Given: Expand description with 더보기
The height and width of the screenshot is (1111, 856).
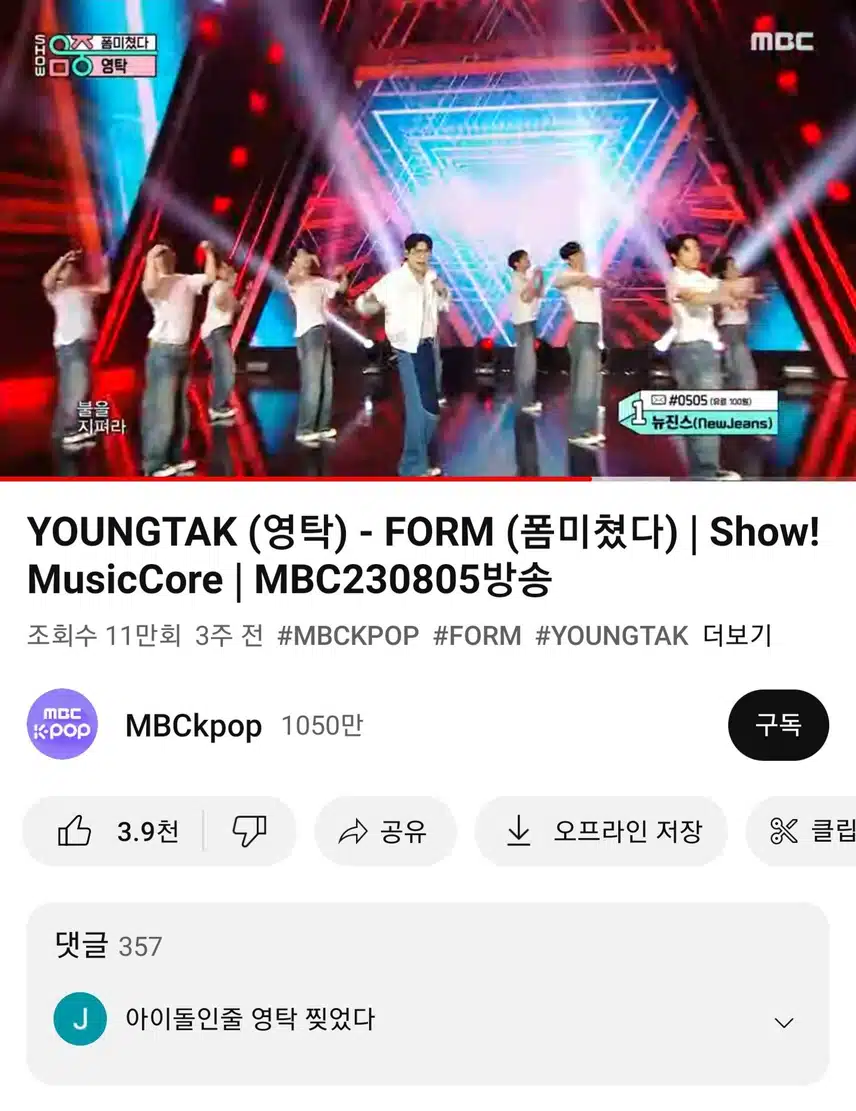Looking at the screenshot, I should [x=737, y=636].
